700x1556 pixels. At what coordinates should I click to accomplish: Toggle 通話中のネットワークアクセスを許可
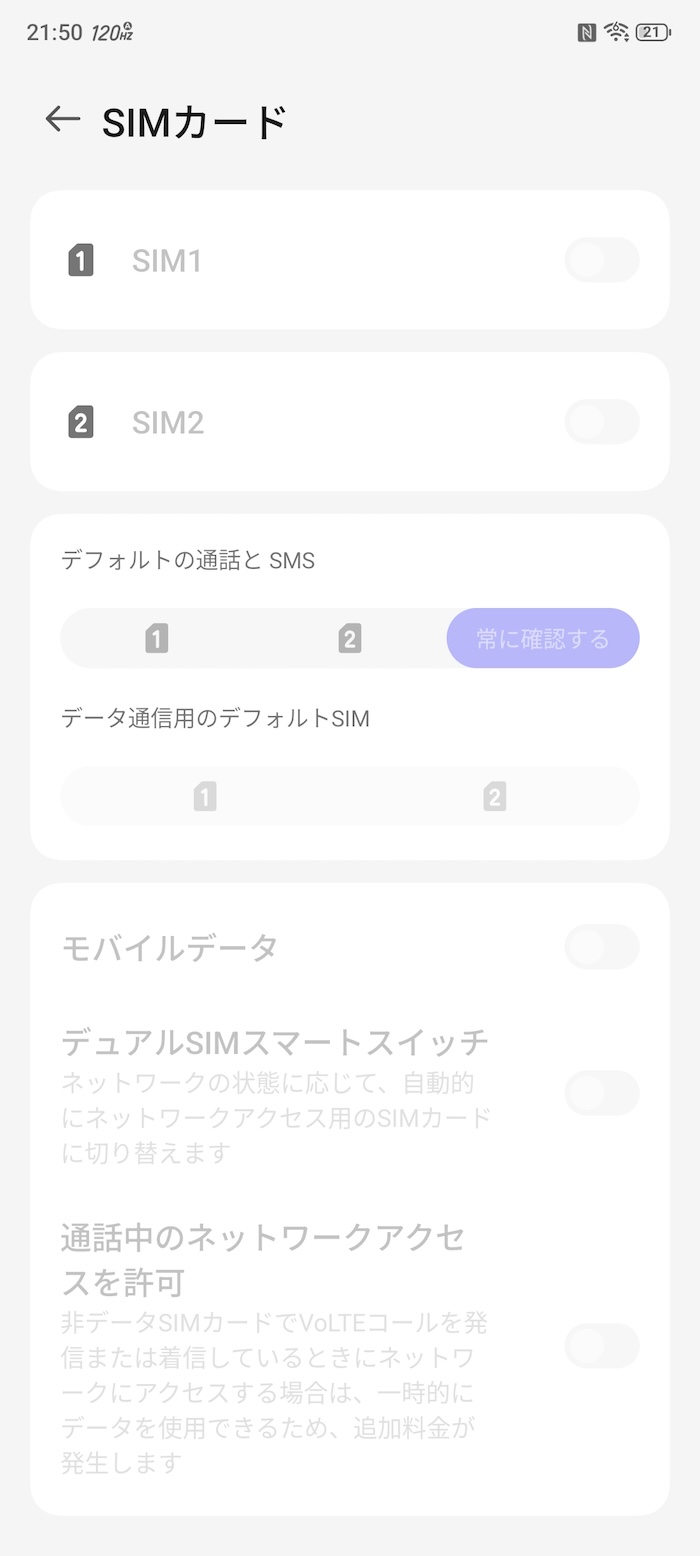pos(601,1346)
